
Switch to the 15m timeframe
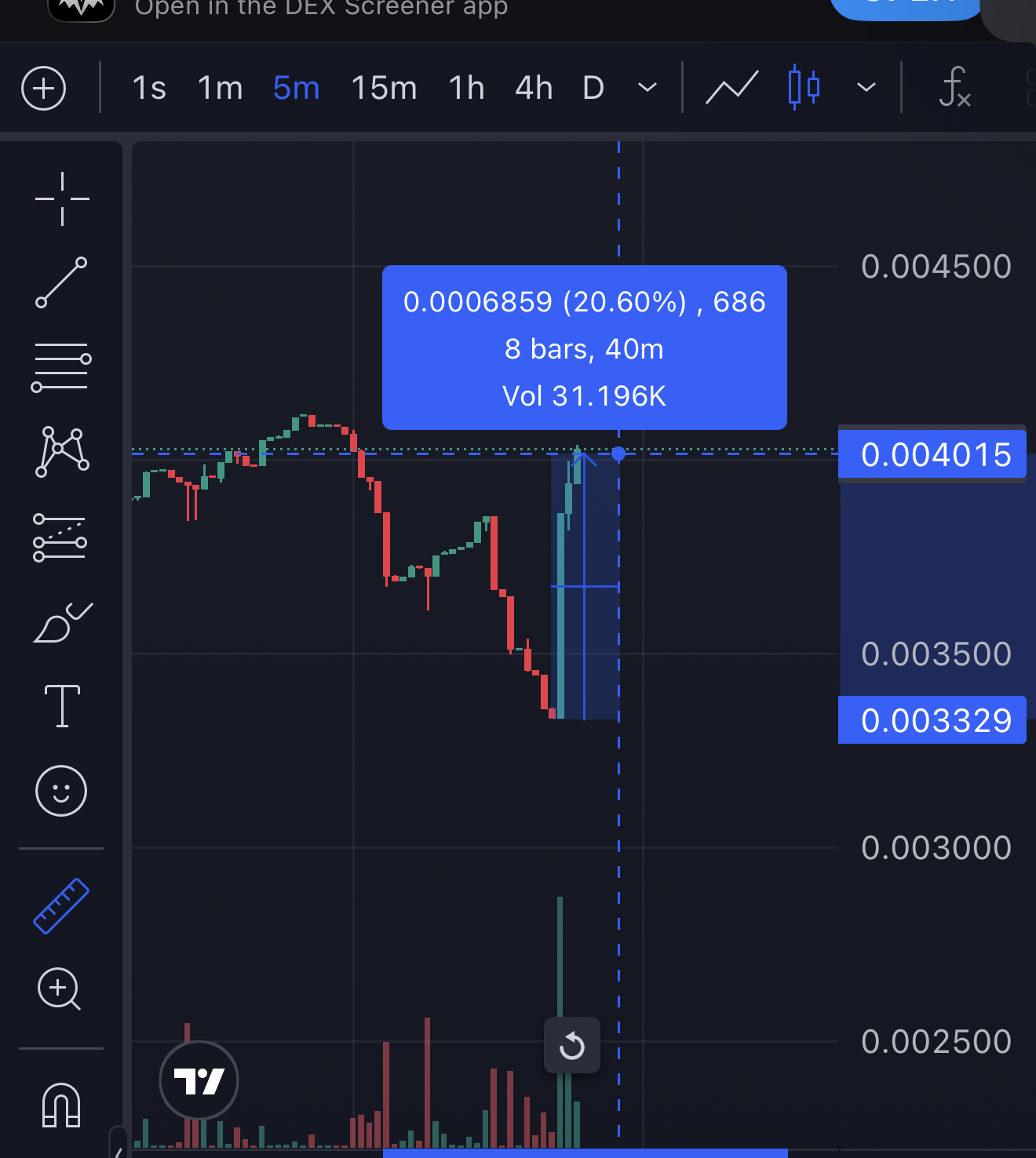384,88
